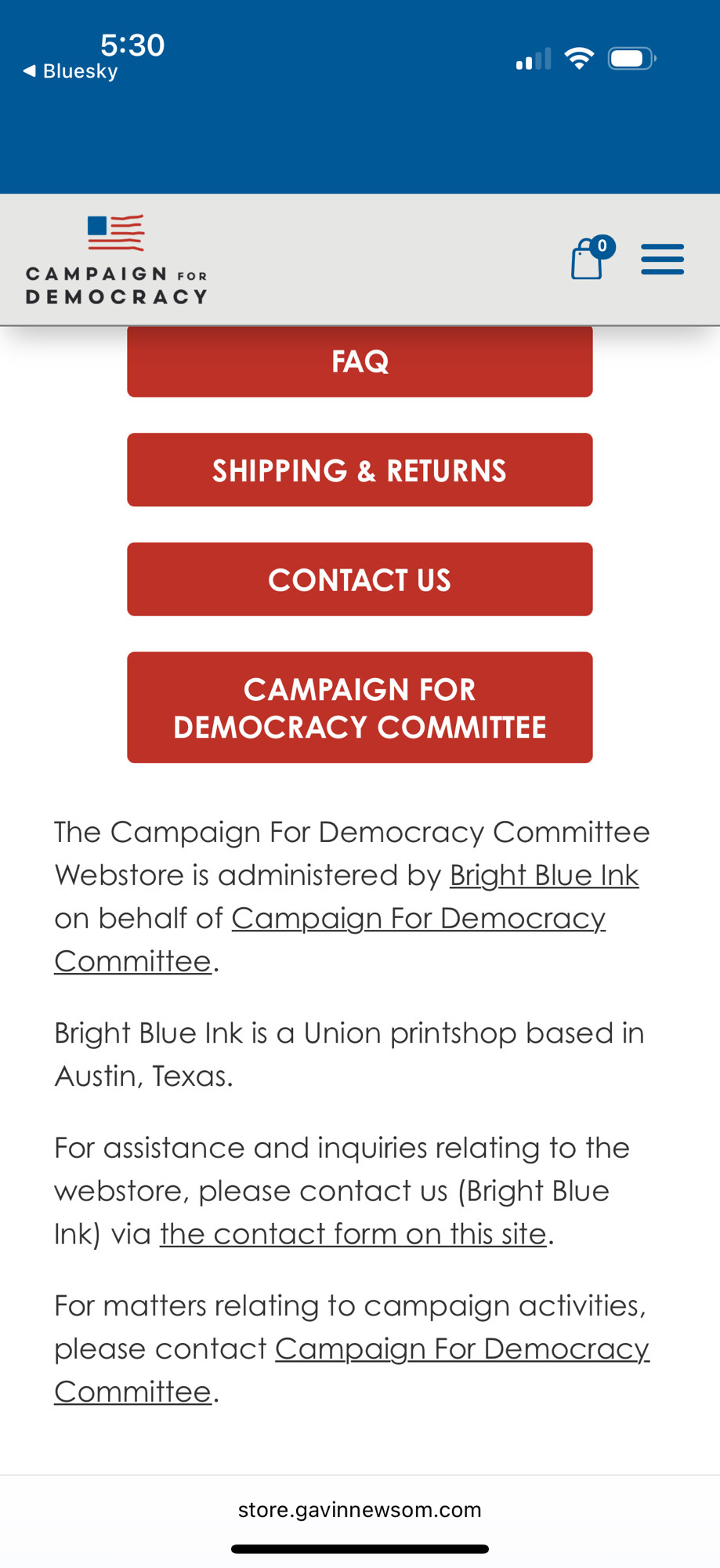Open the hamburger menu
The image size is (720, 1568).
(x=662, y=260)
